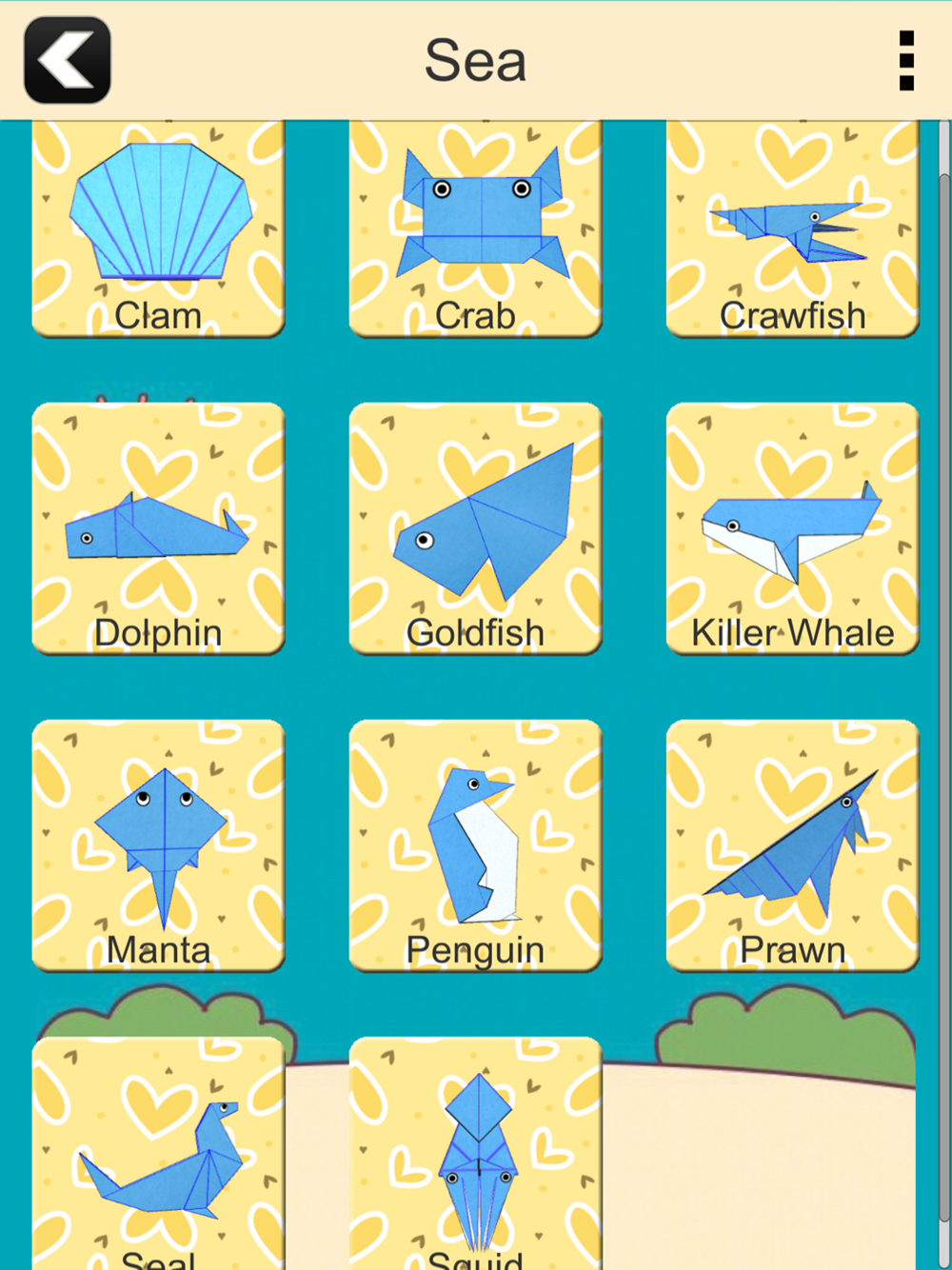Screen dimensions: 952x1270
Task: Open the Penguin origami tile
Action: [475, 845]
